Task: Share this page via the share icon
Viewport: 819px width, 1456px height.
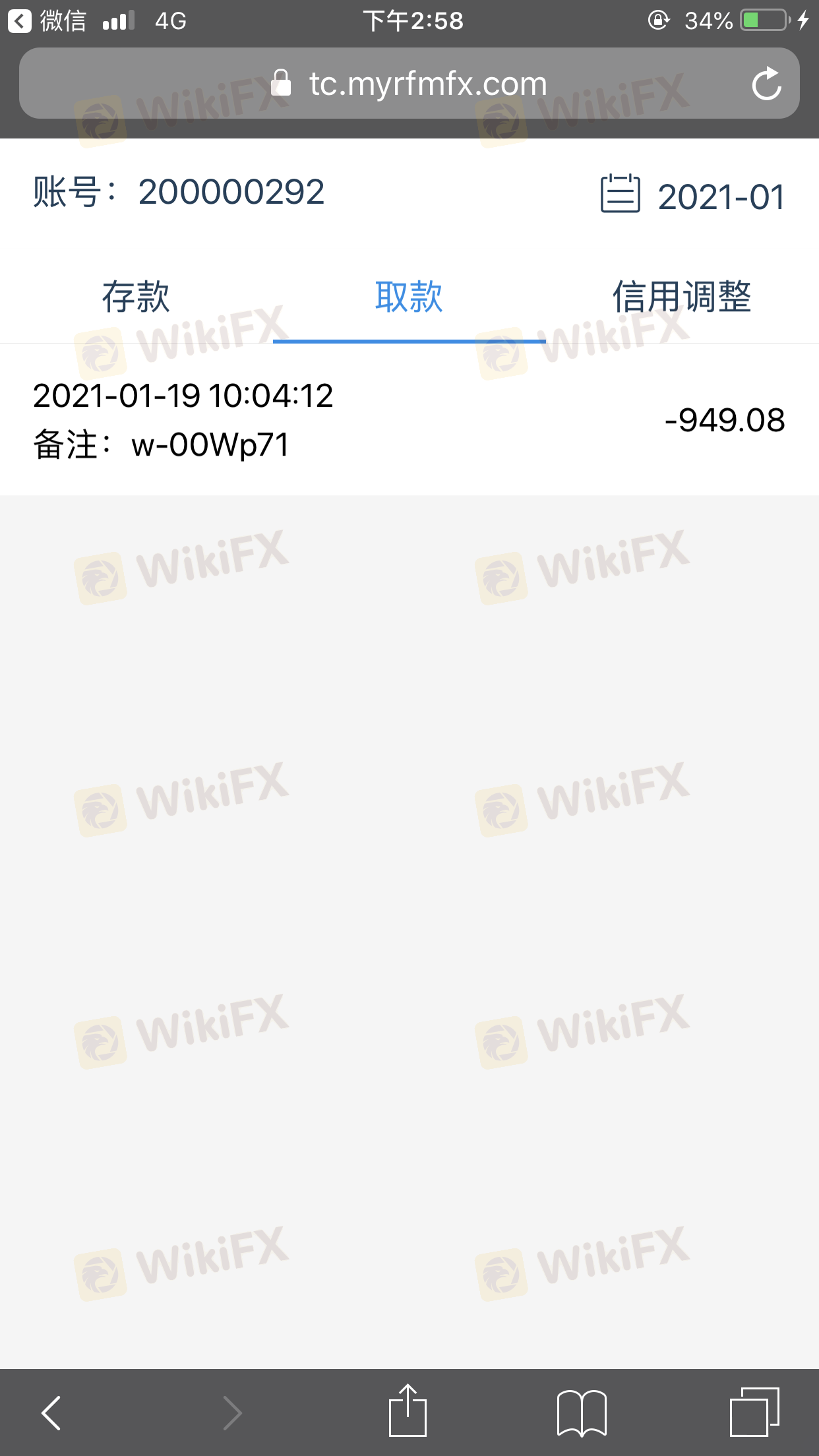Action: 408,1410
